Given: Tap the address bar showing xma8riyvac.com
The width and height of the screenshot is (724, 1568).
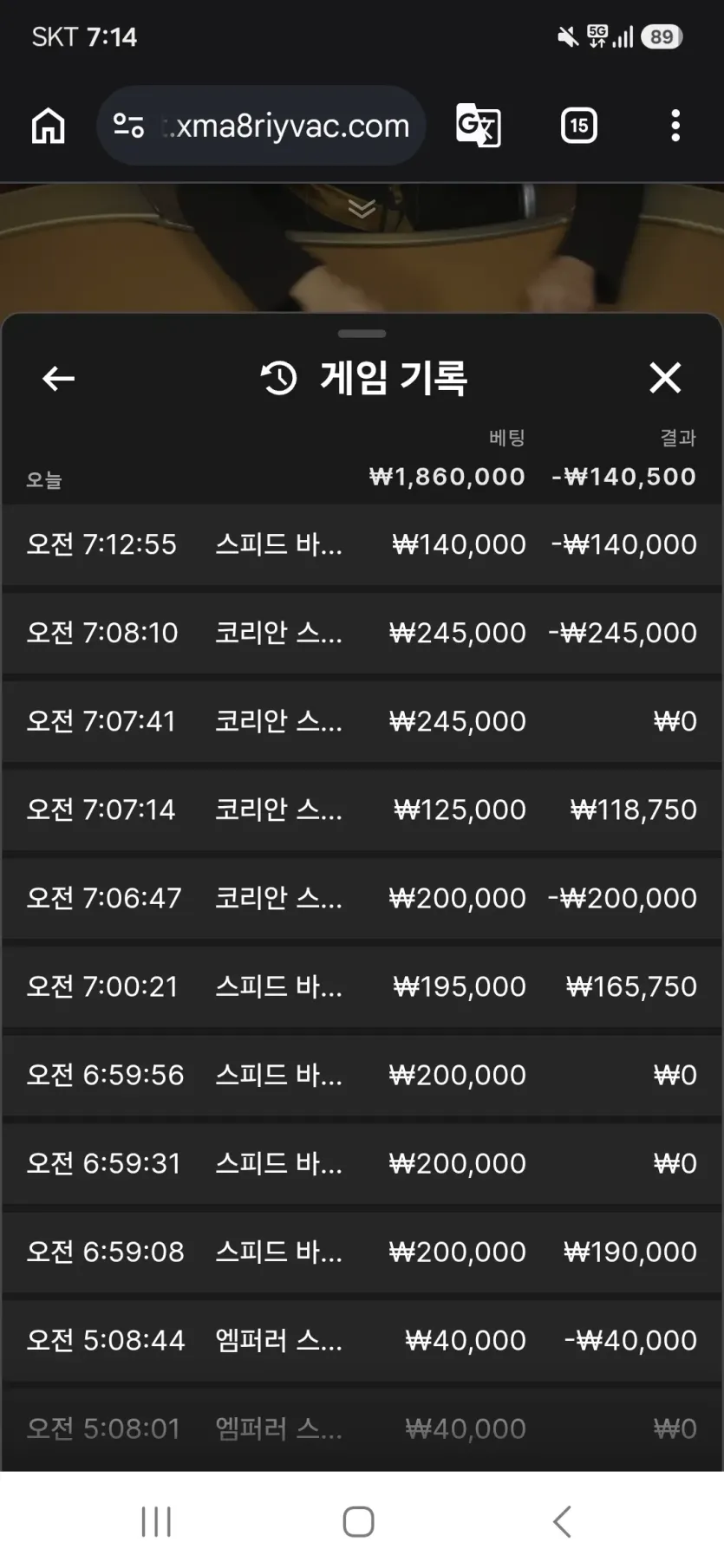Looking at the screenshot, I should point(261,126).
